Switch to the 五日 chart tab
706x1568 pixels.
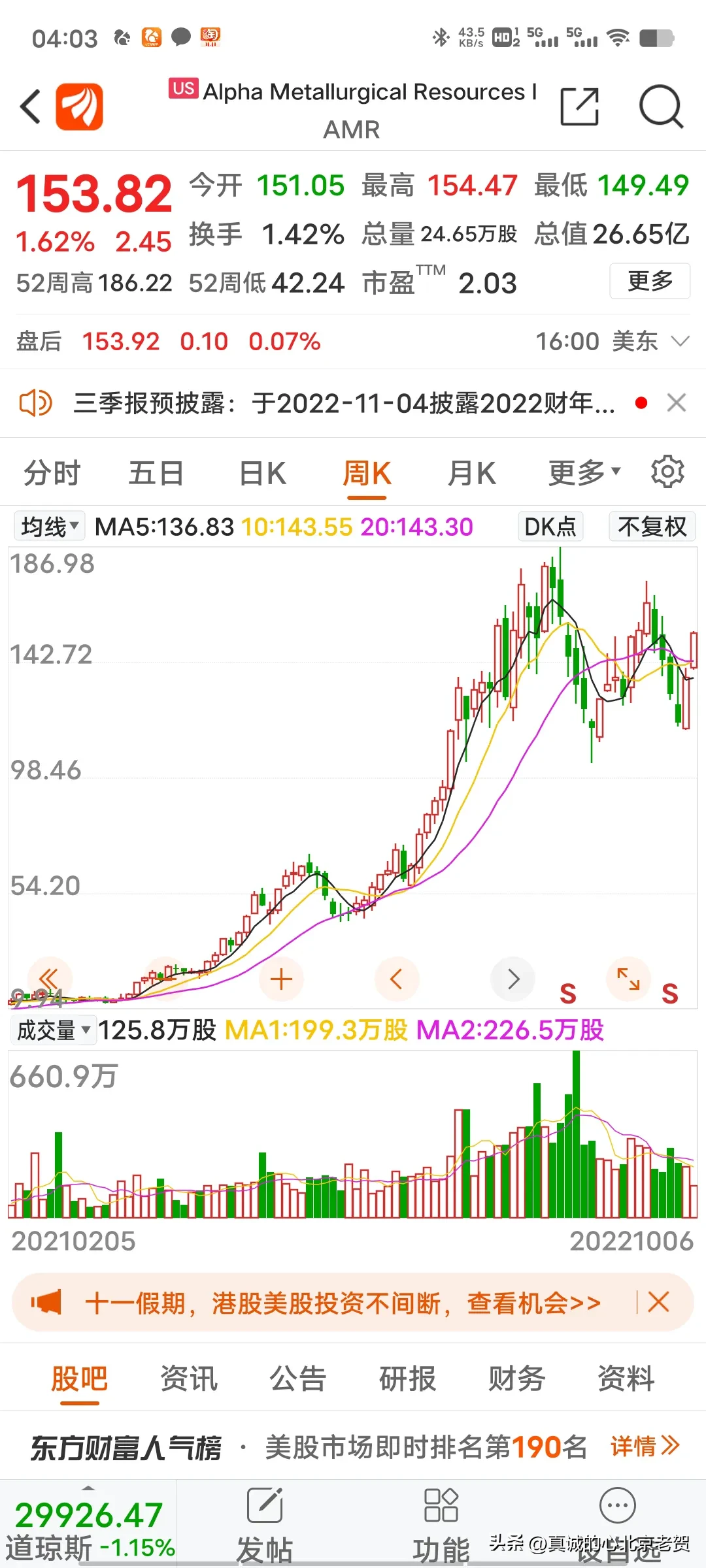click(156, 473)
